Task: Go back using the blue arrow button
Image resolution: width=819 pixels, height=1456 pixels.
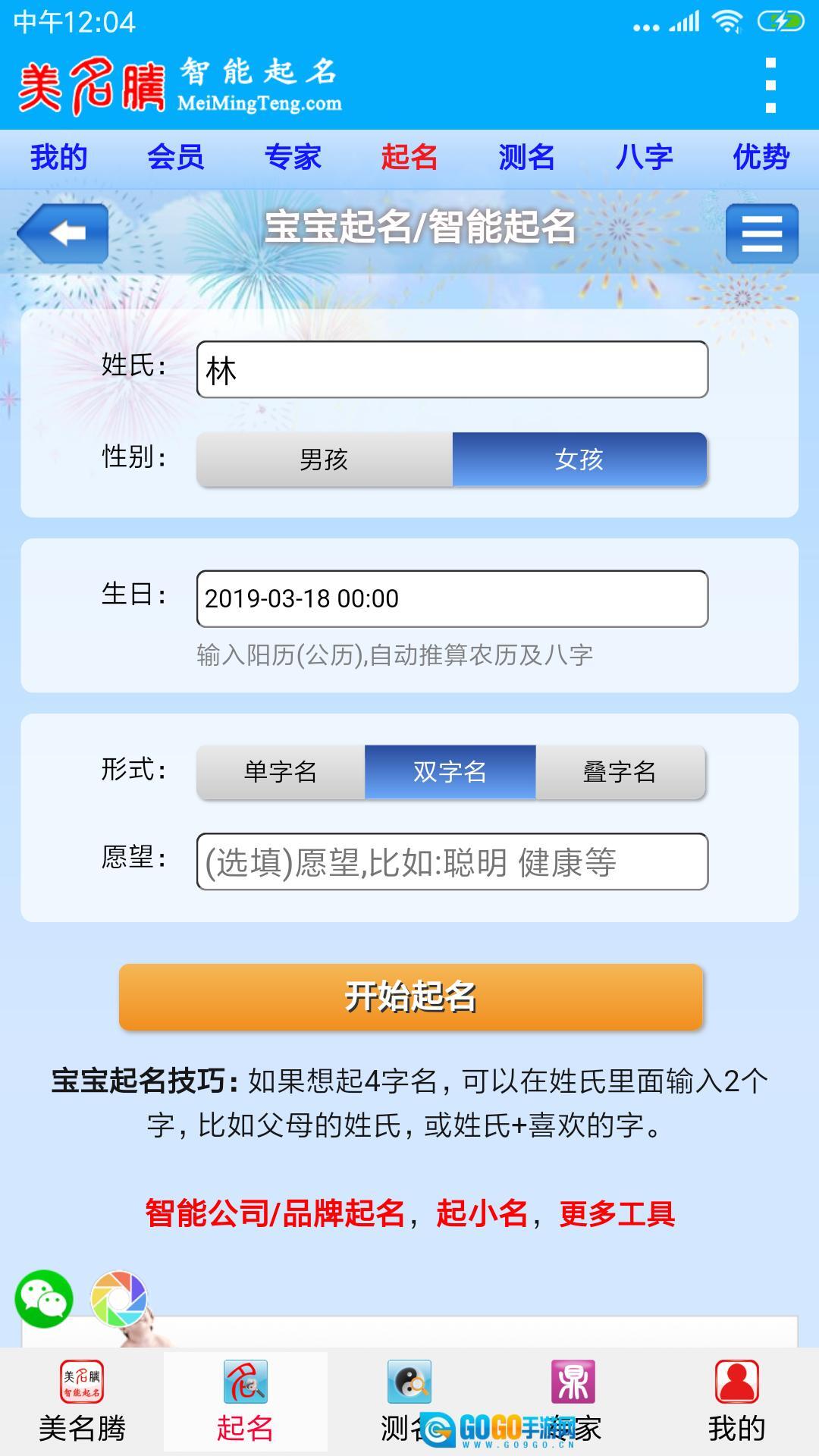Action: click(64, 234)
